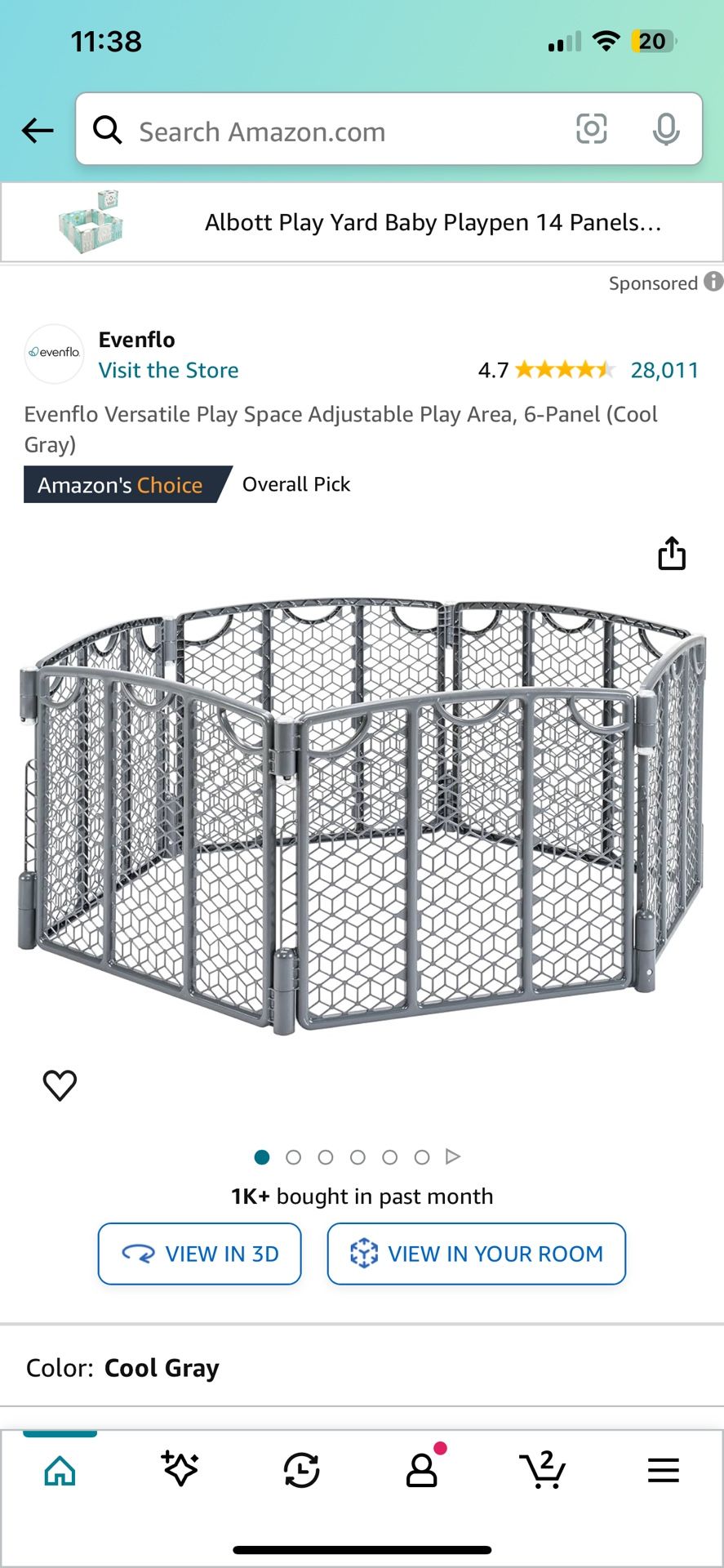Screen dimensions: 724x1568
Task: Start voice search with the microphone
Action: click(x=666, y=129)
